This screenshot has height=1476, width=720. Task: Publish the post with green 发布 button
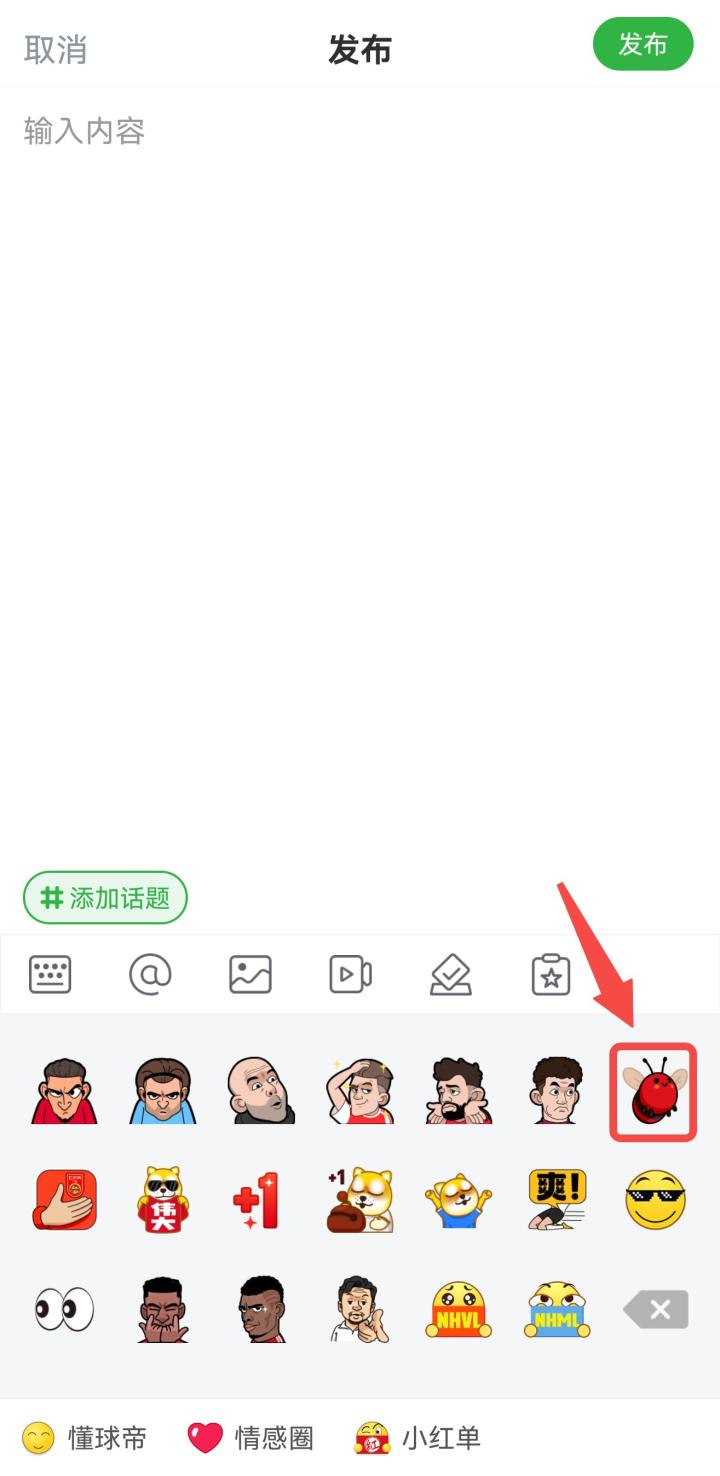tap(642, 45)
